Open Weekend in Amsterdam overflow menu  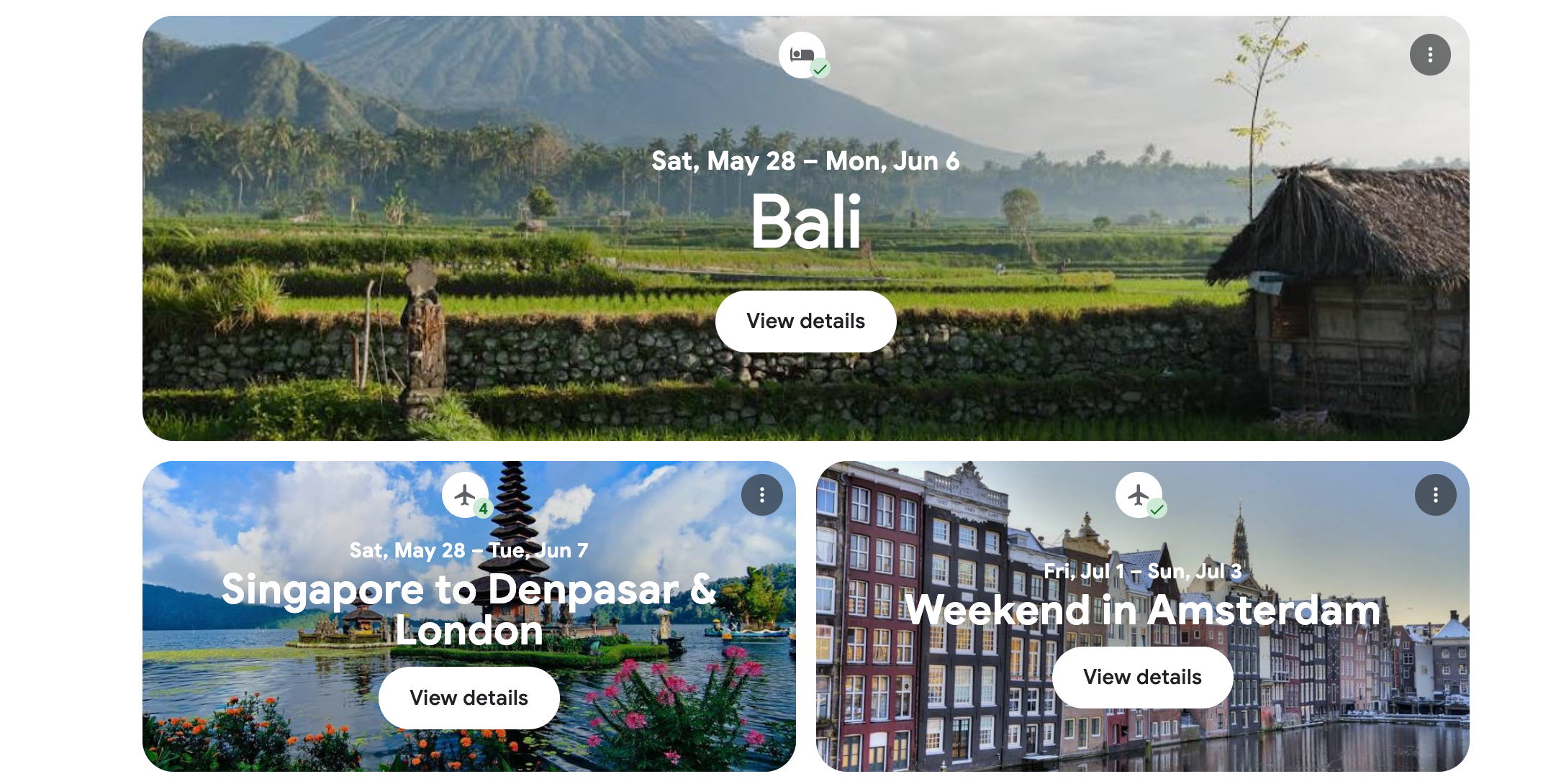pos(1435,495)
